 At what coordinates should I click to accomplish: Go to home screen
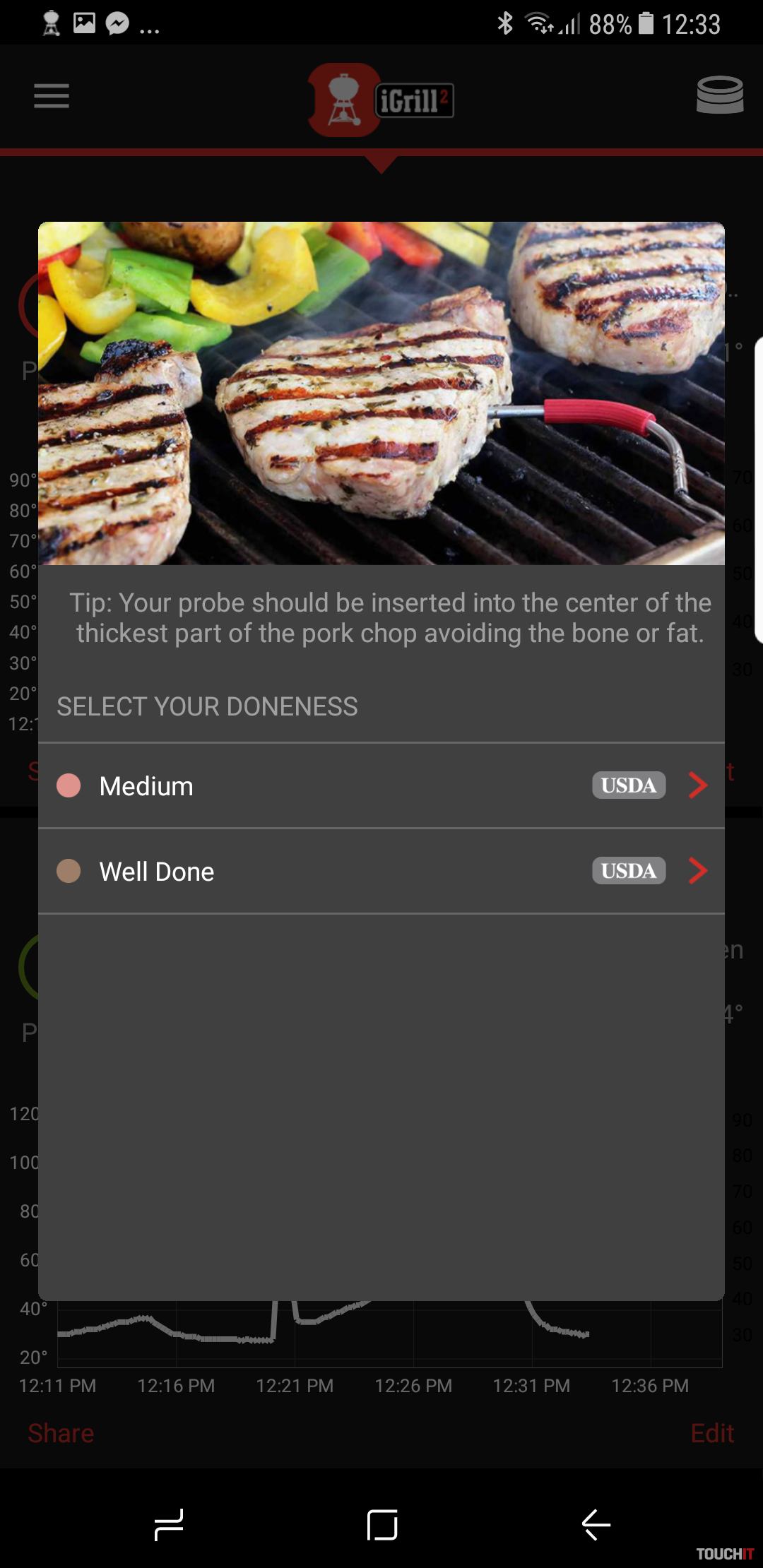(382, 1524)
